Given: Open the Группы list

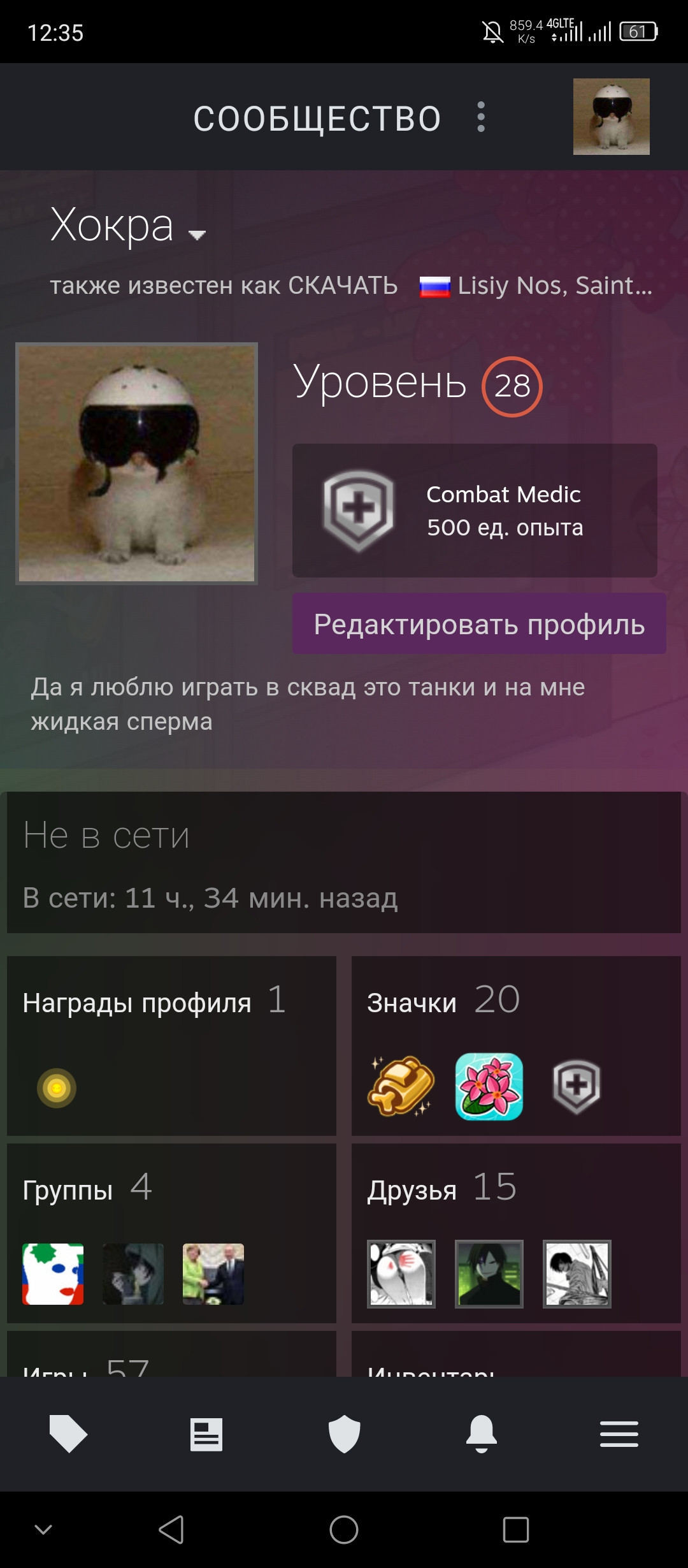Looking at the screenshot, I should [x=68, y=1191].
